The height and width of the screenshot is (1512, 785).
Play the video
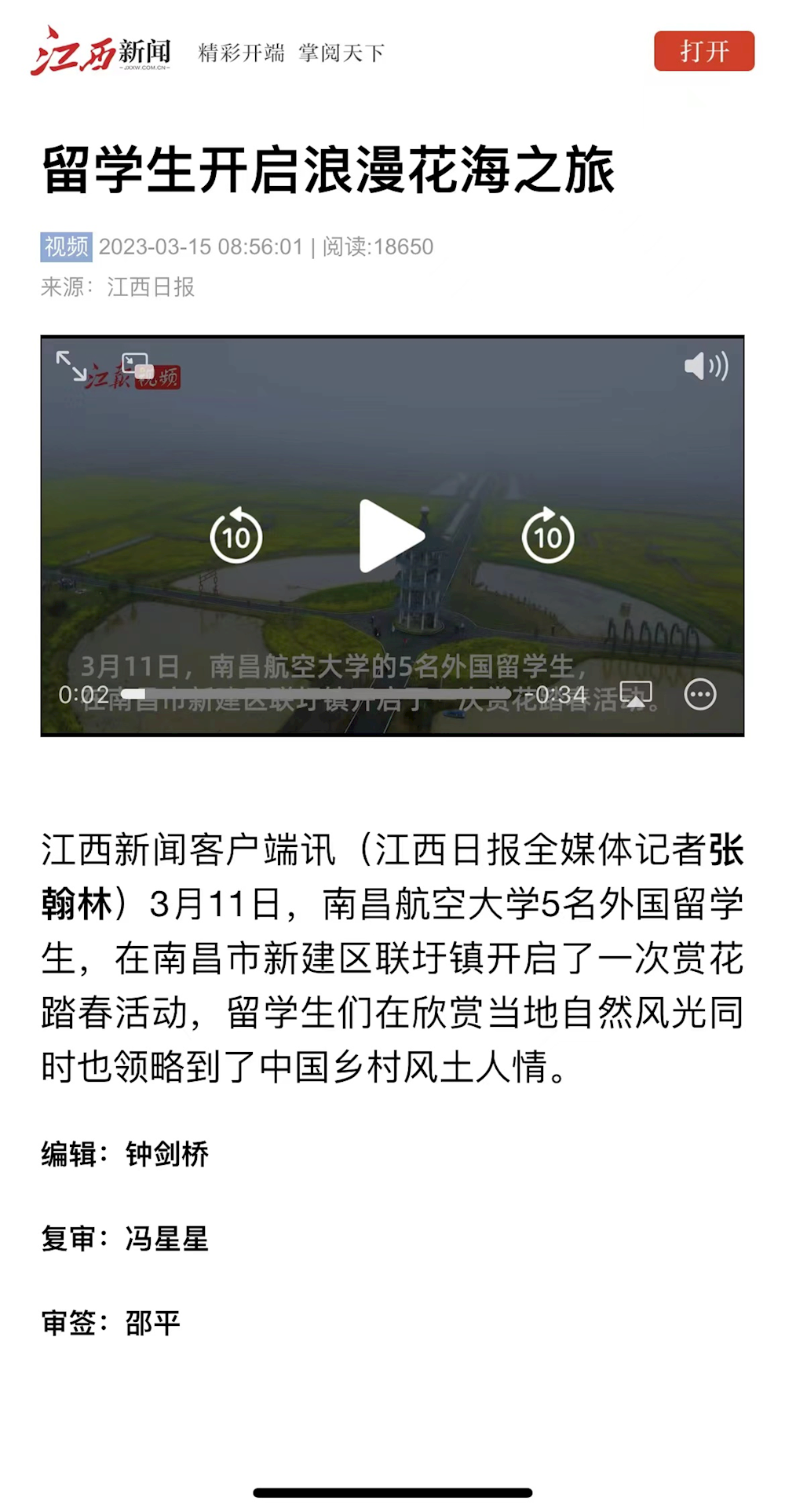391,536
